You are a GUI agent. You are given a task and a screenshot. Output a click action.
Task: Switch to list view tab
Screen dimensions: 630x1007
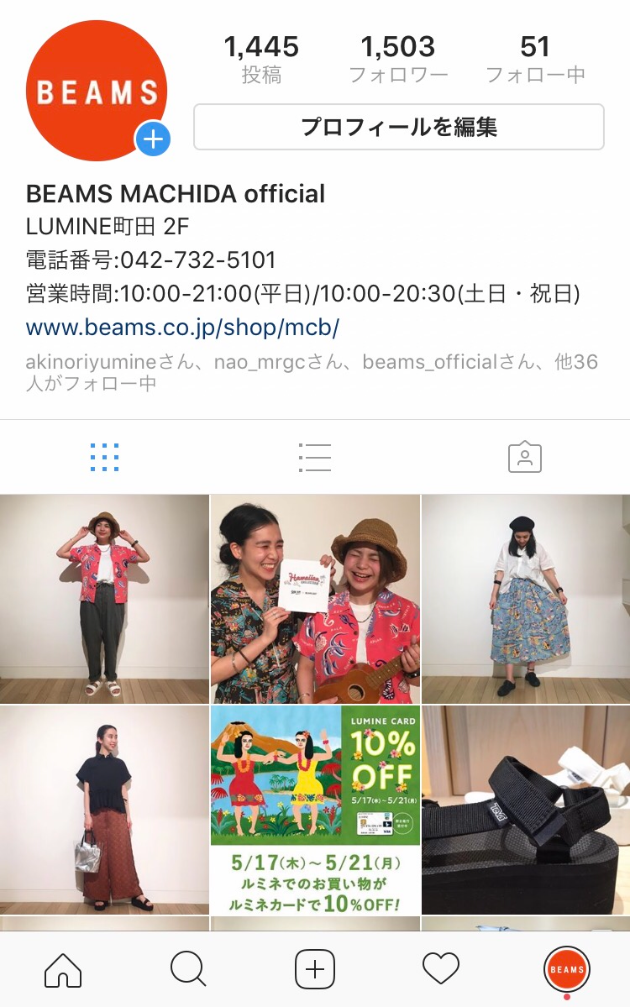point(314,457)
